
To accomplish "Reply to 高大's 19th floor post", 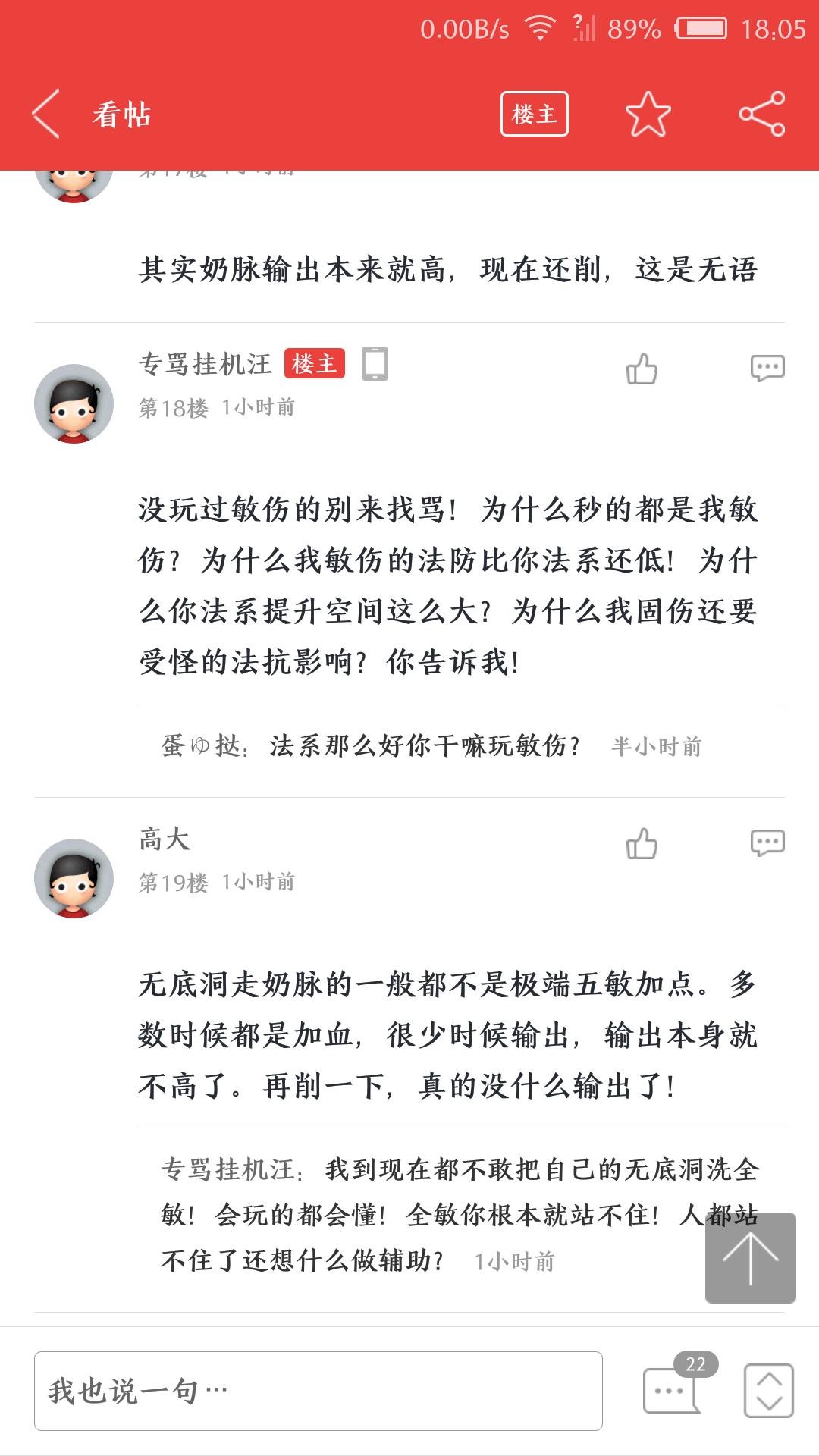I will point(767,843).
